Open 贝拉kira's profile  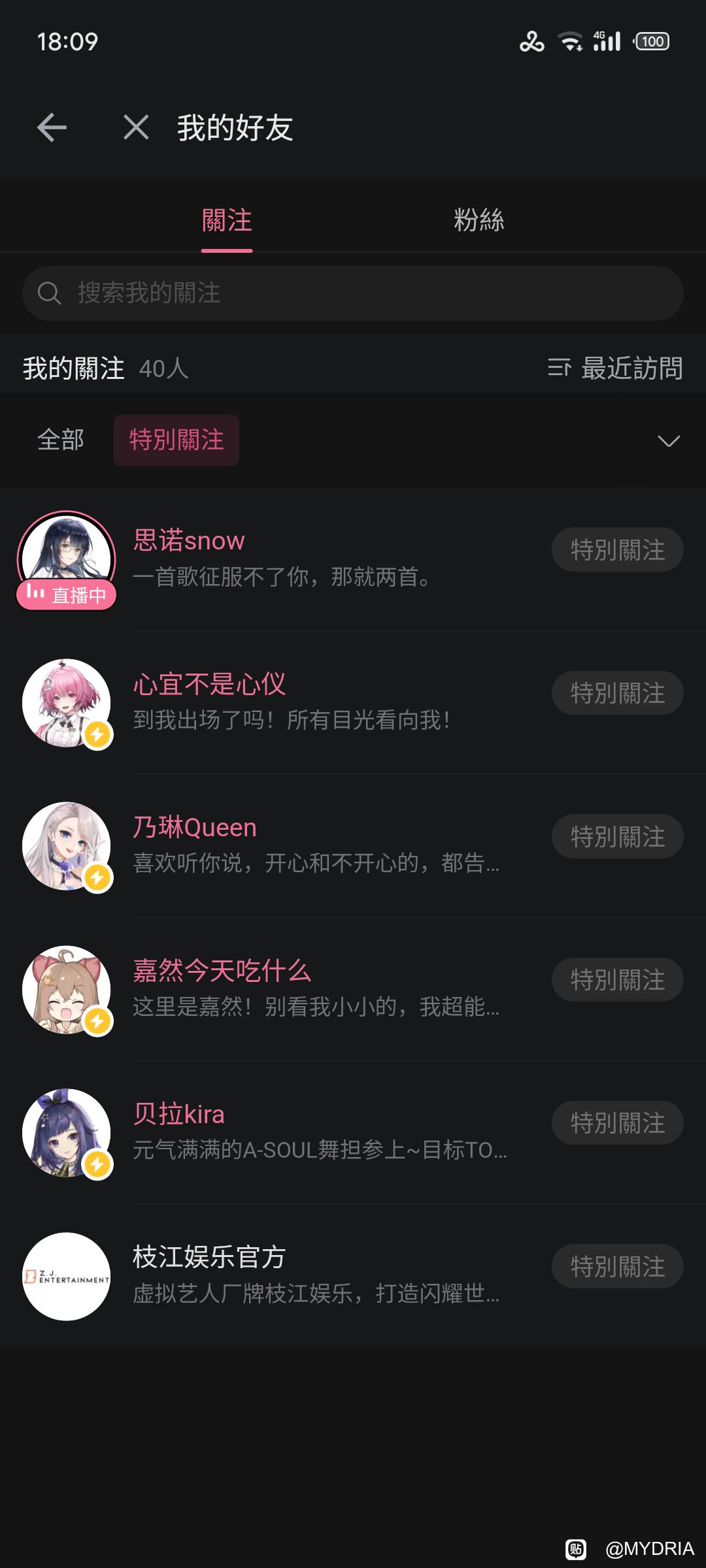click(179, 1114)
